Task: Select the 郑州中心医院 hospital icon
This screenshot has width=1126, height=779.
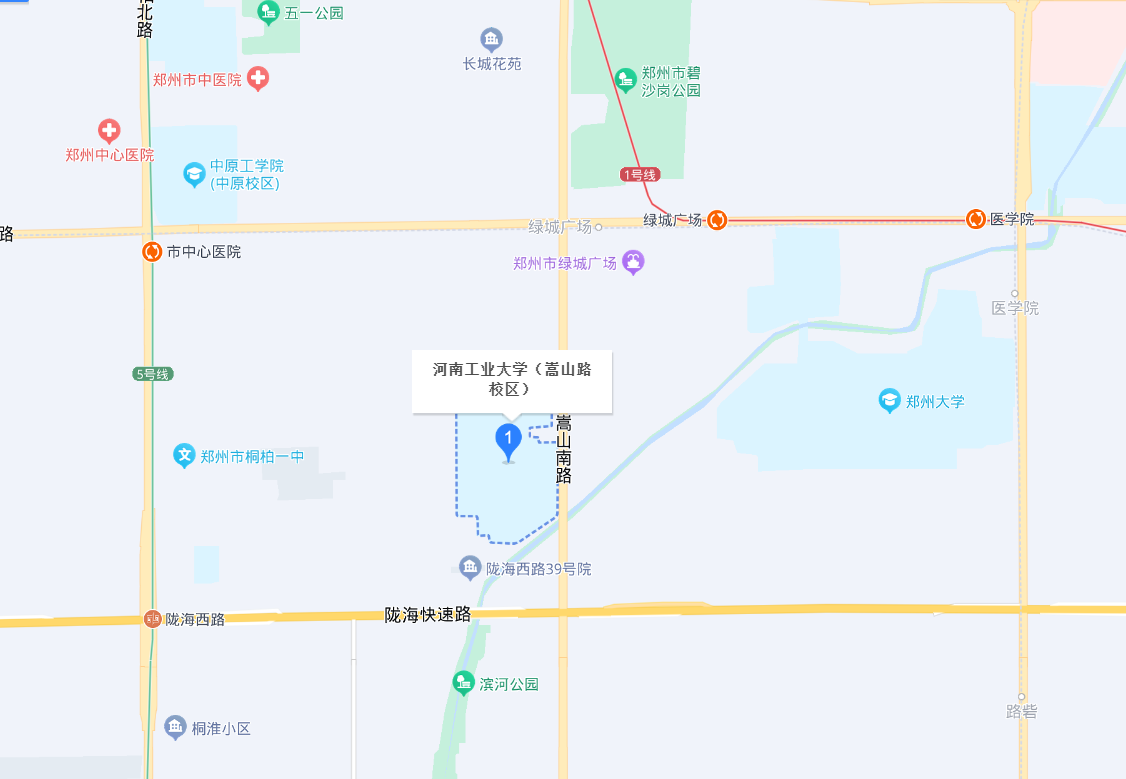Action: click(x=109, y=130)
